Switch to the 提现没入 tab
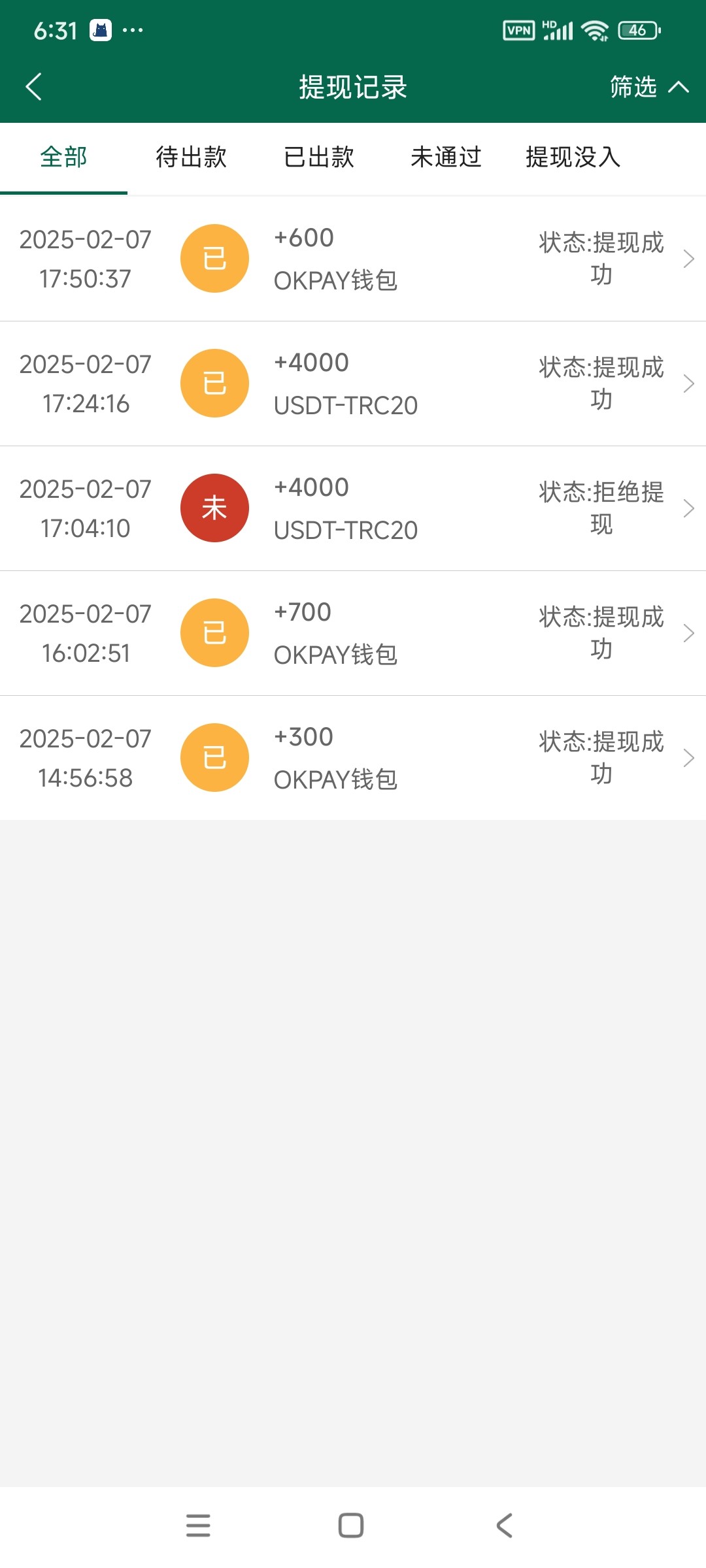The image size is (706, 1568). [573, 157]
